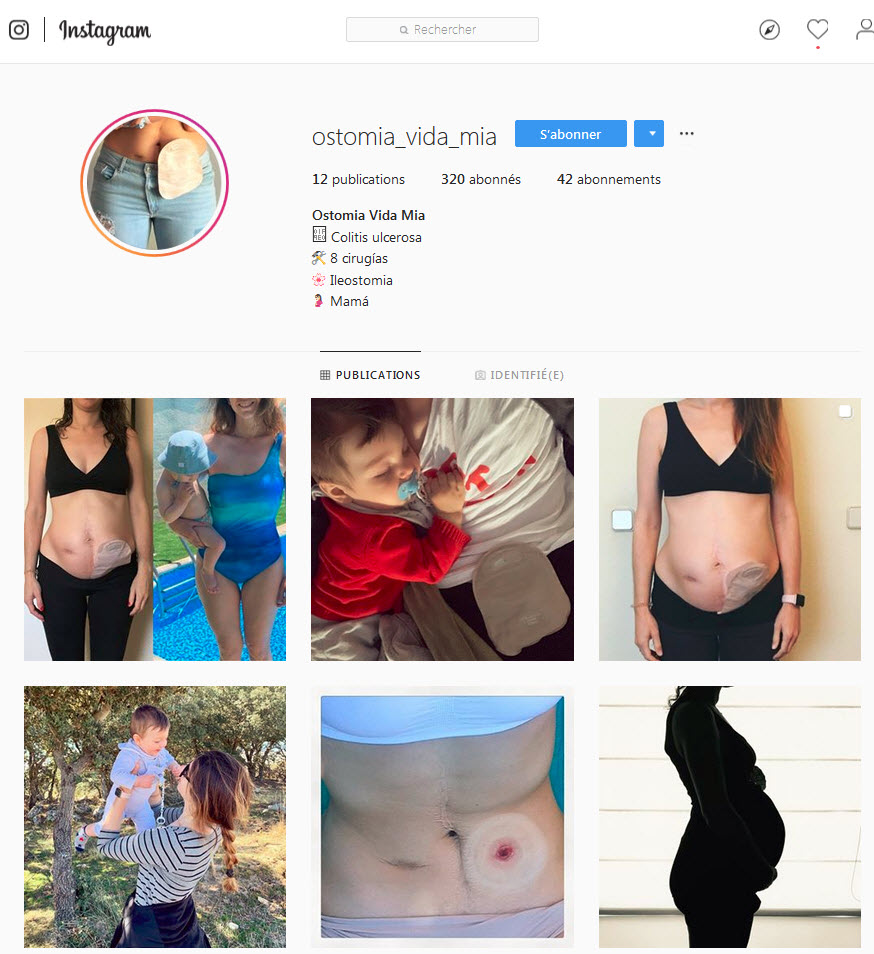Open the abdomen close-up post
This screenshot has width=874, height=954.
pyautogui.click(x=442, y=816)
